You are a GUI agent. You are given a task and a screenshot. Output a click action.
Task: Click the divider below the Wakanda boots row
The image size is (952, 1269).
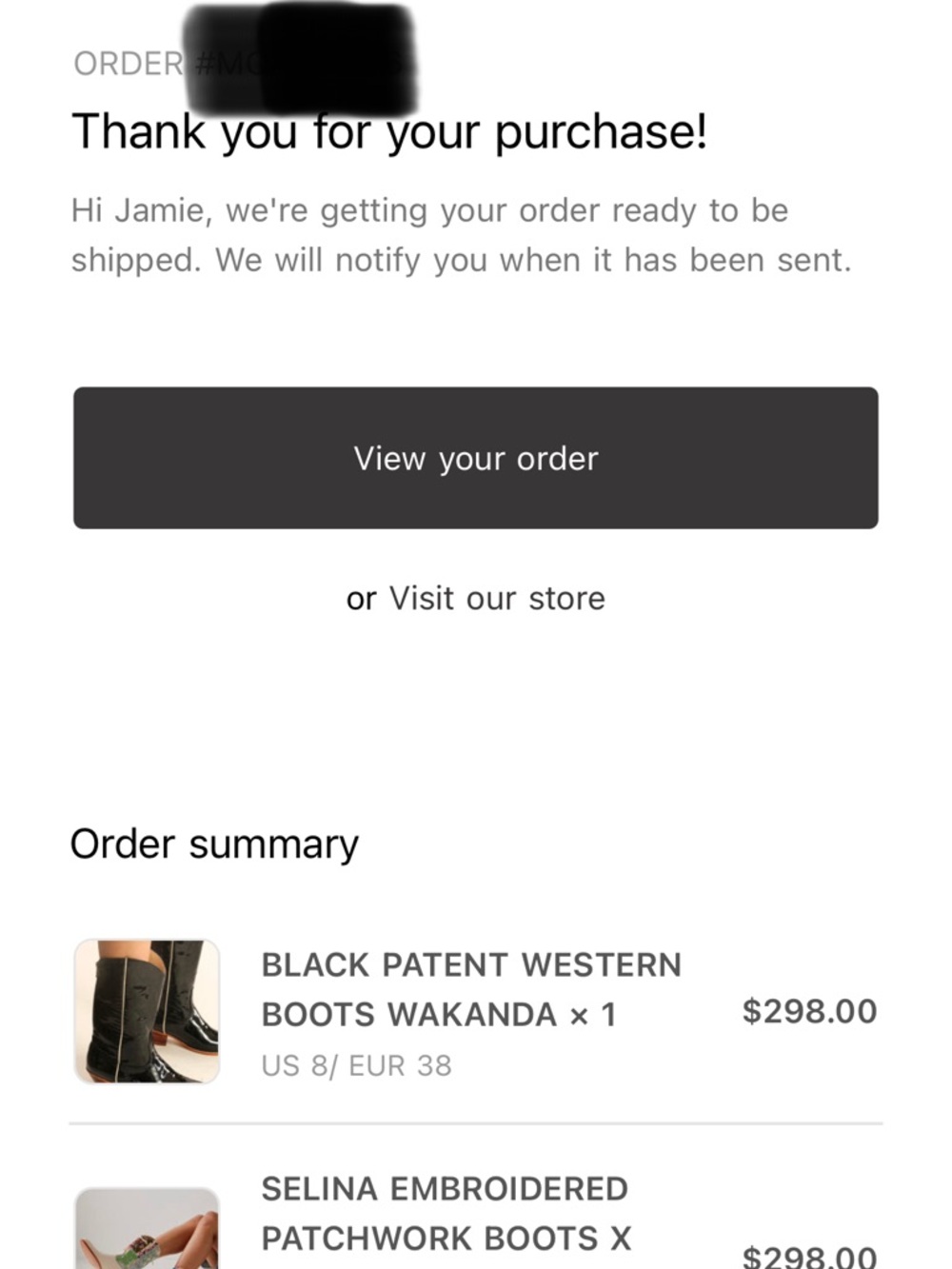(476, 1123)
